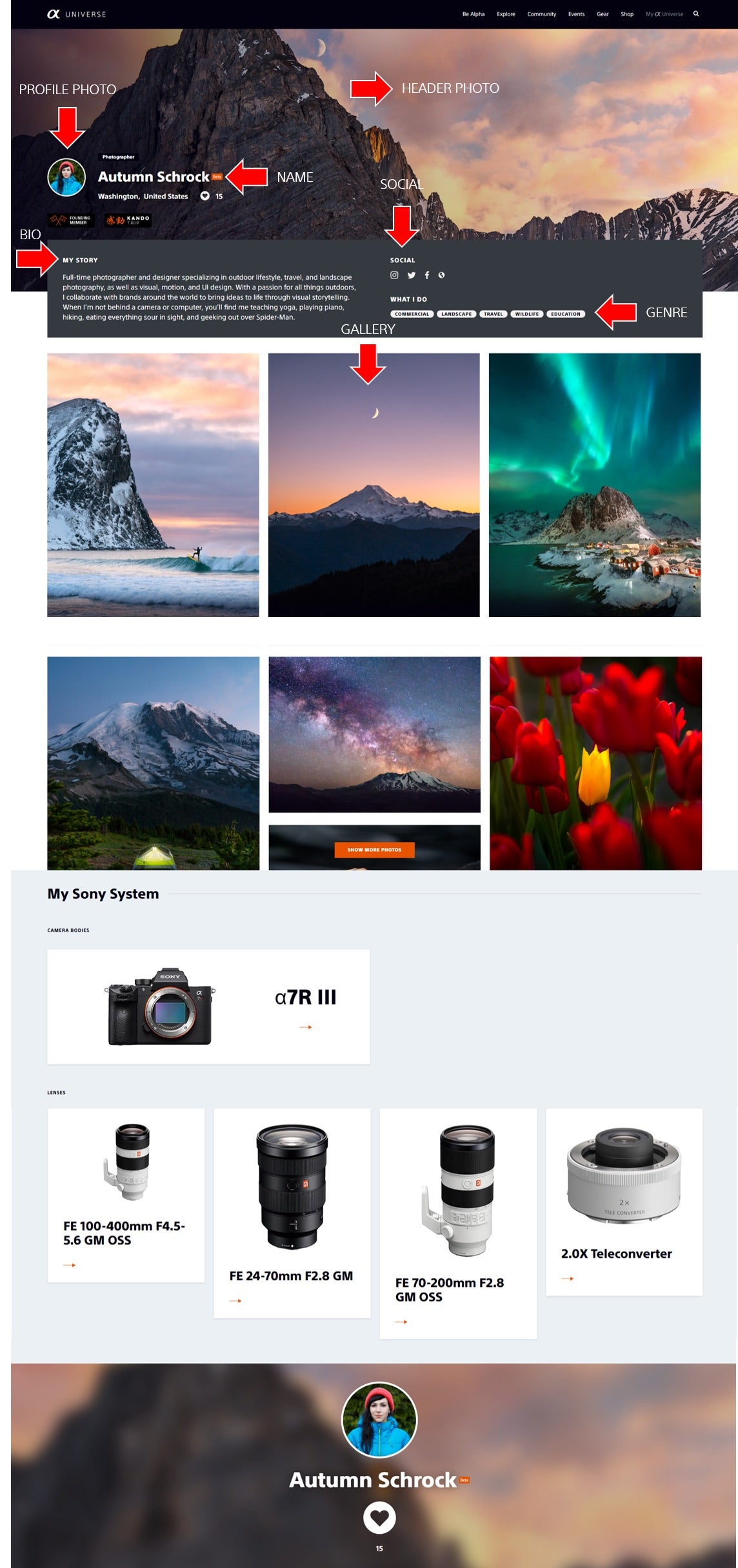Open the Gear page
738x1568 pixels.
(603, 14)
